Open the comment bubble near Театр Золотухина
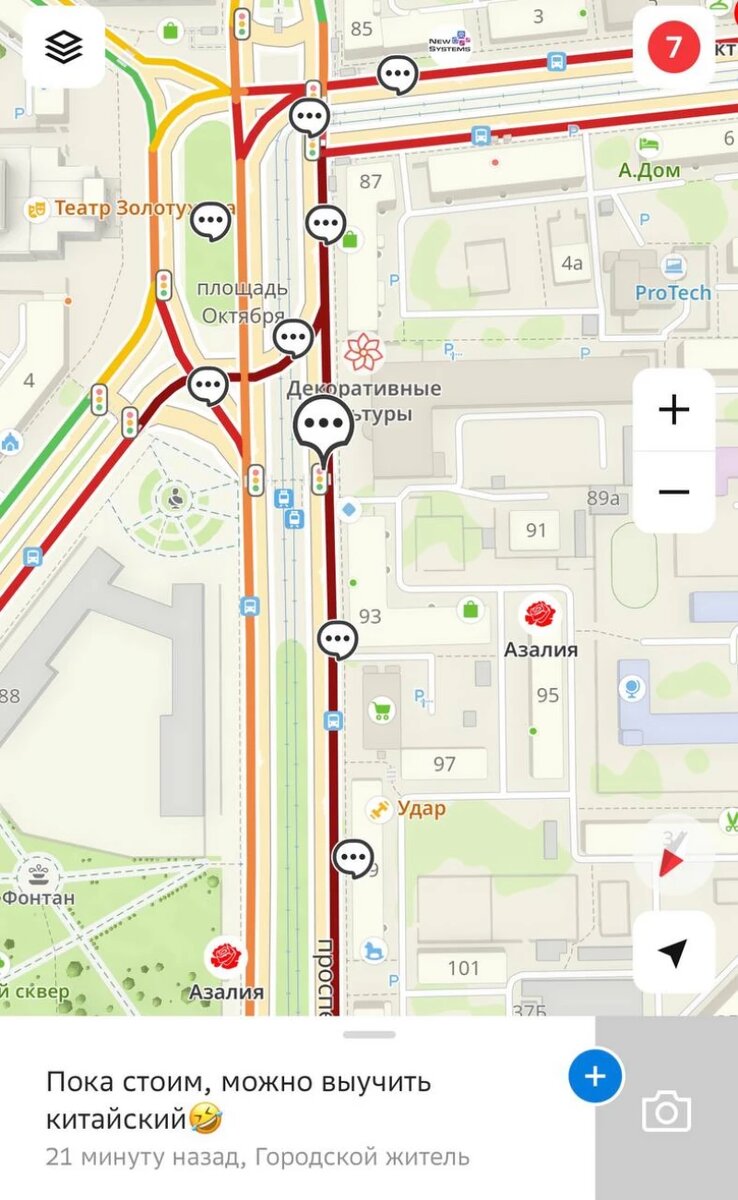Image resolution: width=738 pixels, height=1200 pixels. [211, 221]
